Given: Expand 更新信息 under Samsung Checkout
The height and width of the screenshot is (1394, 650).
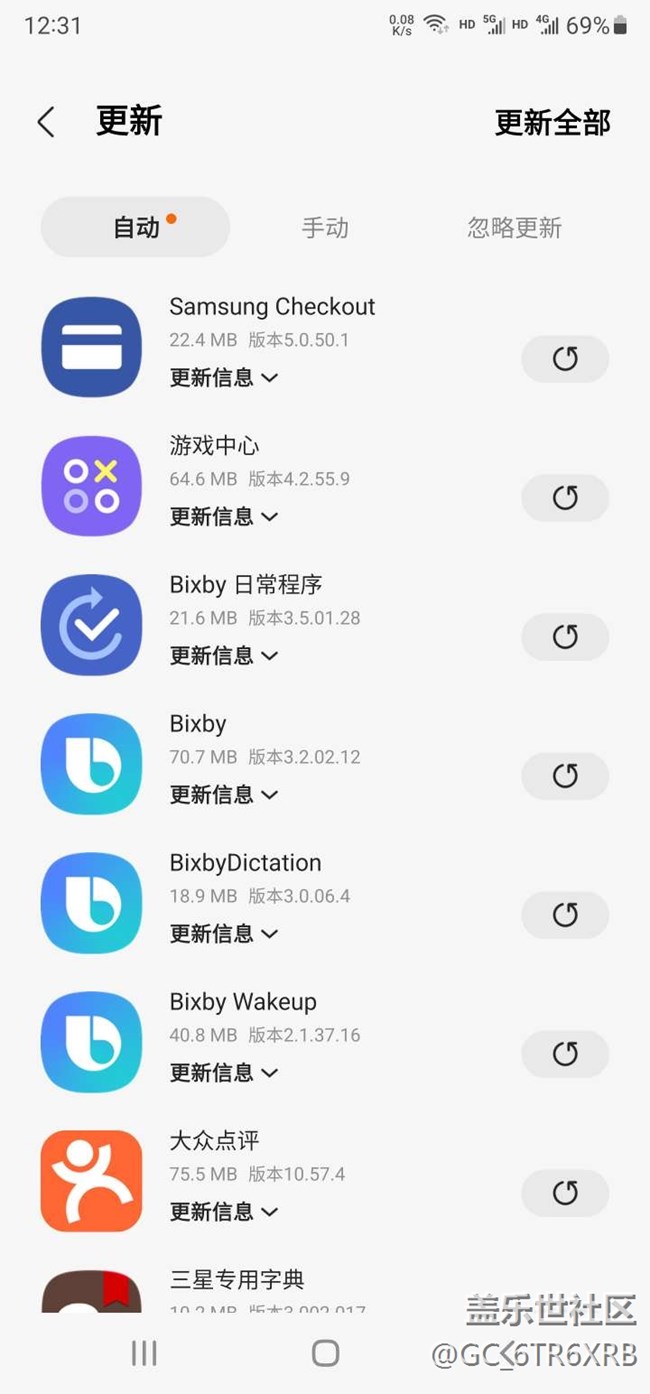Looking at the screenshot, I should tap(224, 377).
